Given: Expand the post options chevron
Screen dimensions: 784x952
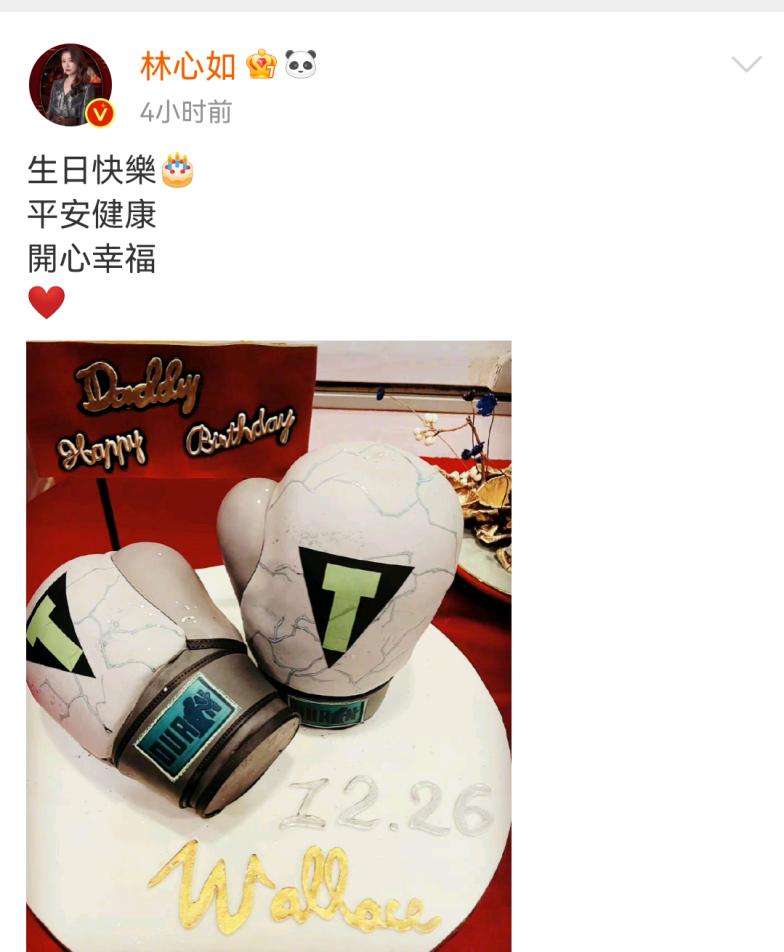Looking at the screenshot, I should pyautogui.click(x=746, y=66).
